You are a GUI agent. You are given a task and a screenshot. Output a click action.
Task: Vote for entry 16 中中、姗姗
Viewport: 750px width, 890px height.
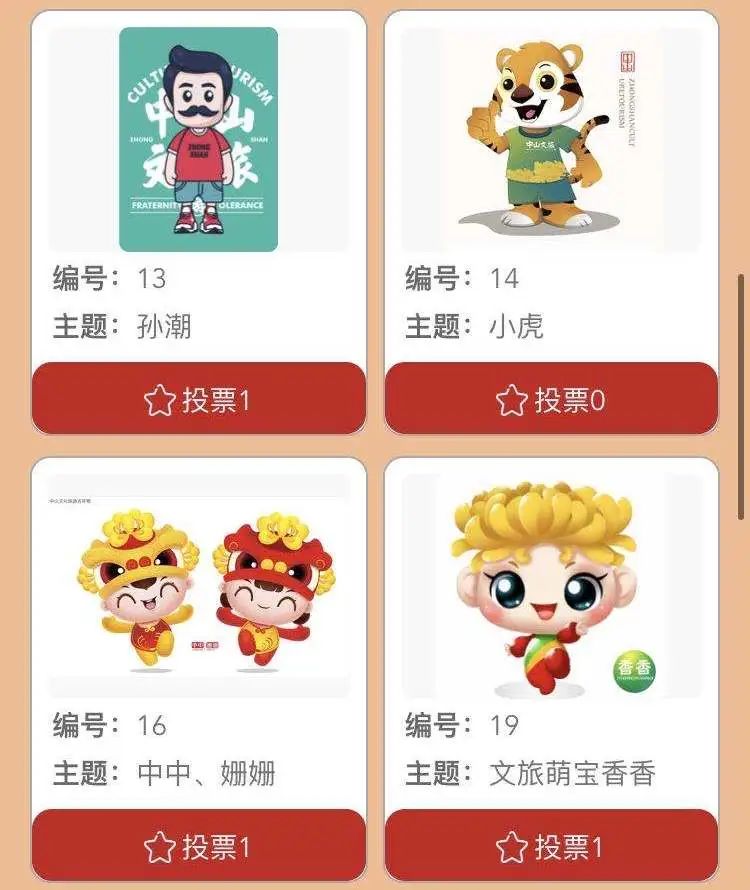point(198,847)
